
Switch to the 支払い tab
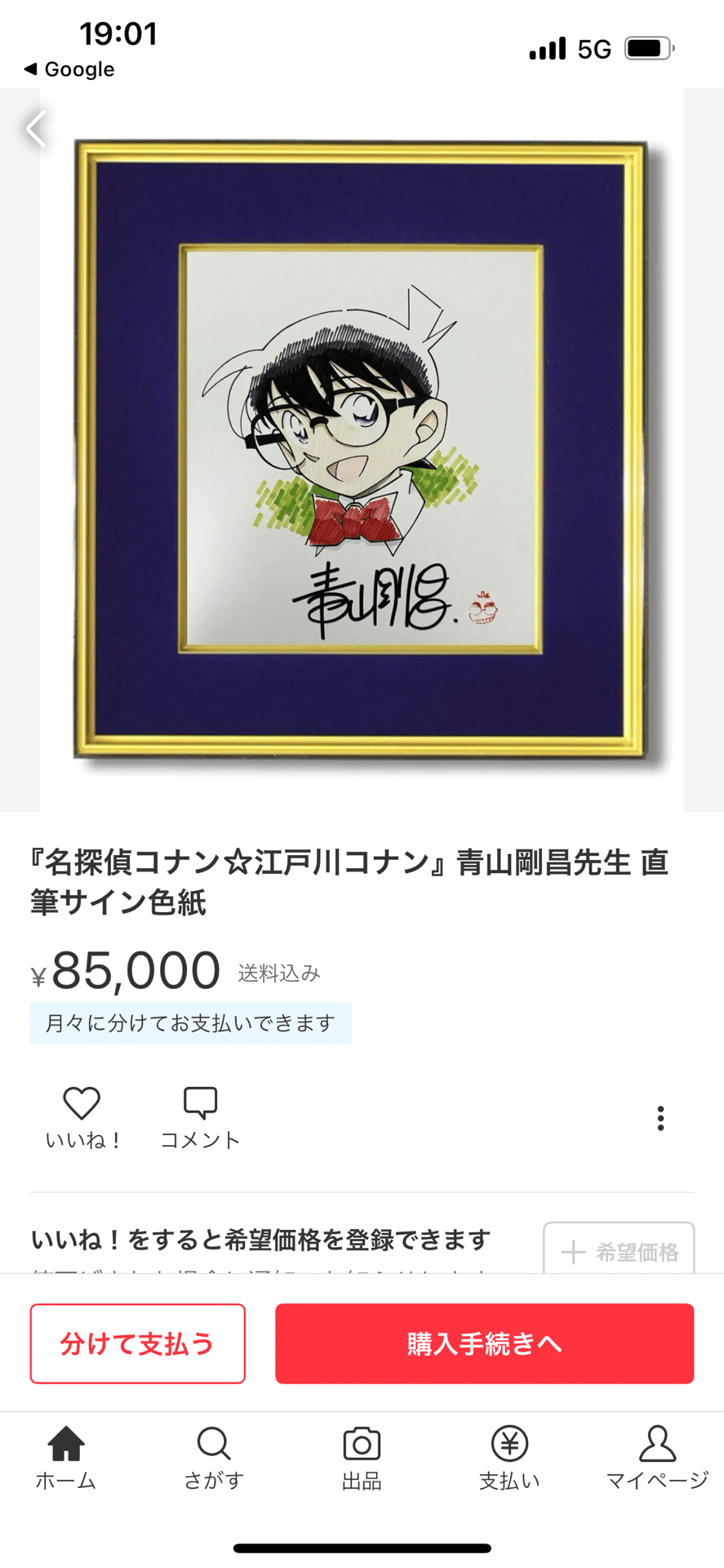coord(509,1458)
